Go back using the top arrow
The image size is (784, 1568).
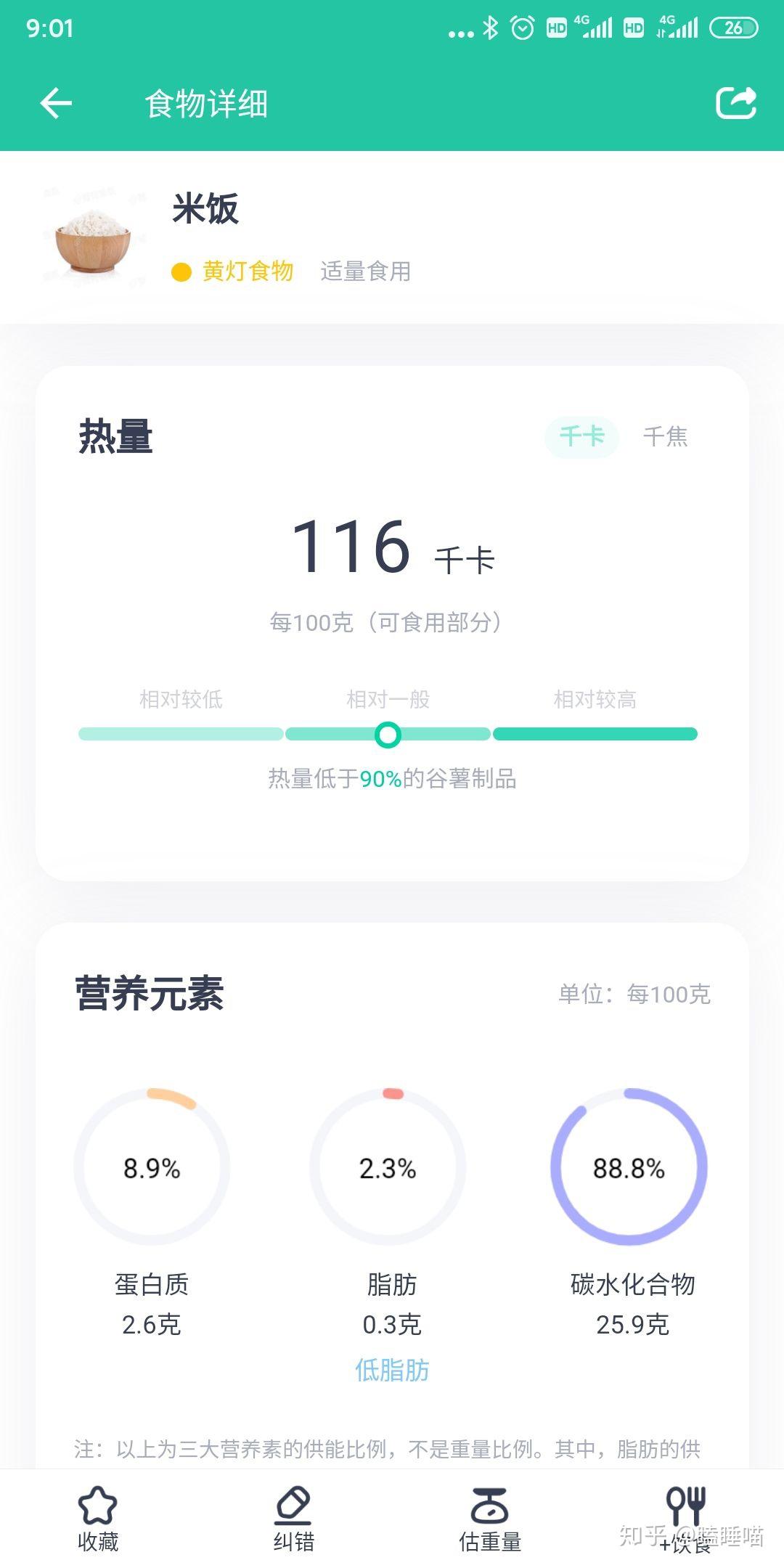pyautogui.click(x=56, y=103)
